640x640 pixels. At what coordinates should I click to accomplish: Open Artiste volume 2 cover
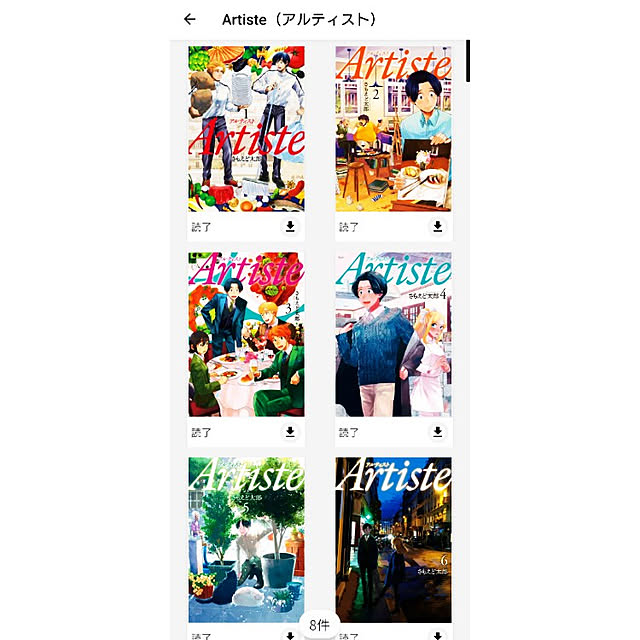(393, 128)
